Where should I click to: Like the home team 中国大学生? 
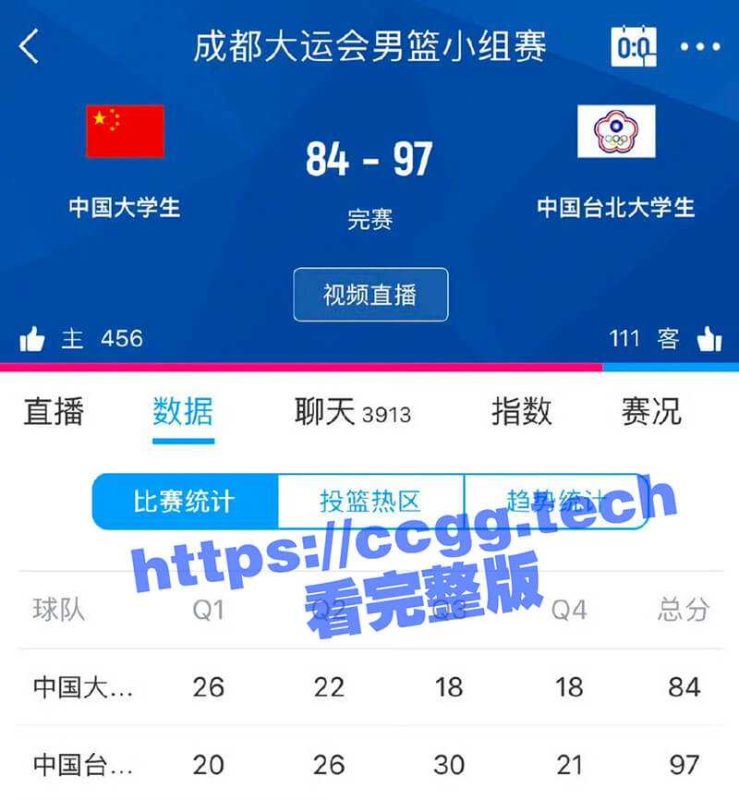coord(33,340)
